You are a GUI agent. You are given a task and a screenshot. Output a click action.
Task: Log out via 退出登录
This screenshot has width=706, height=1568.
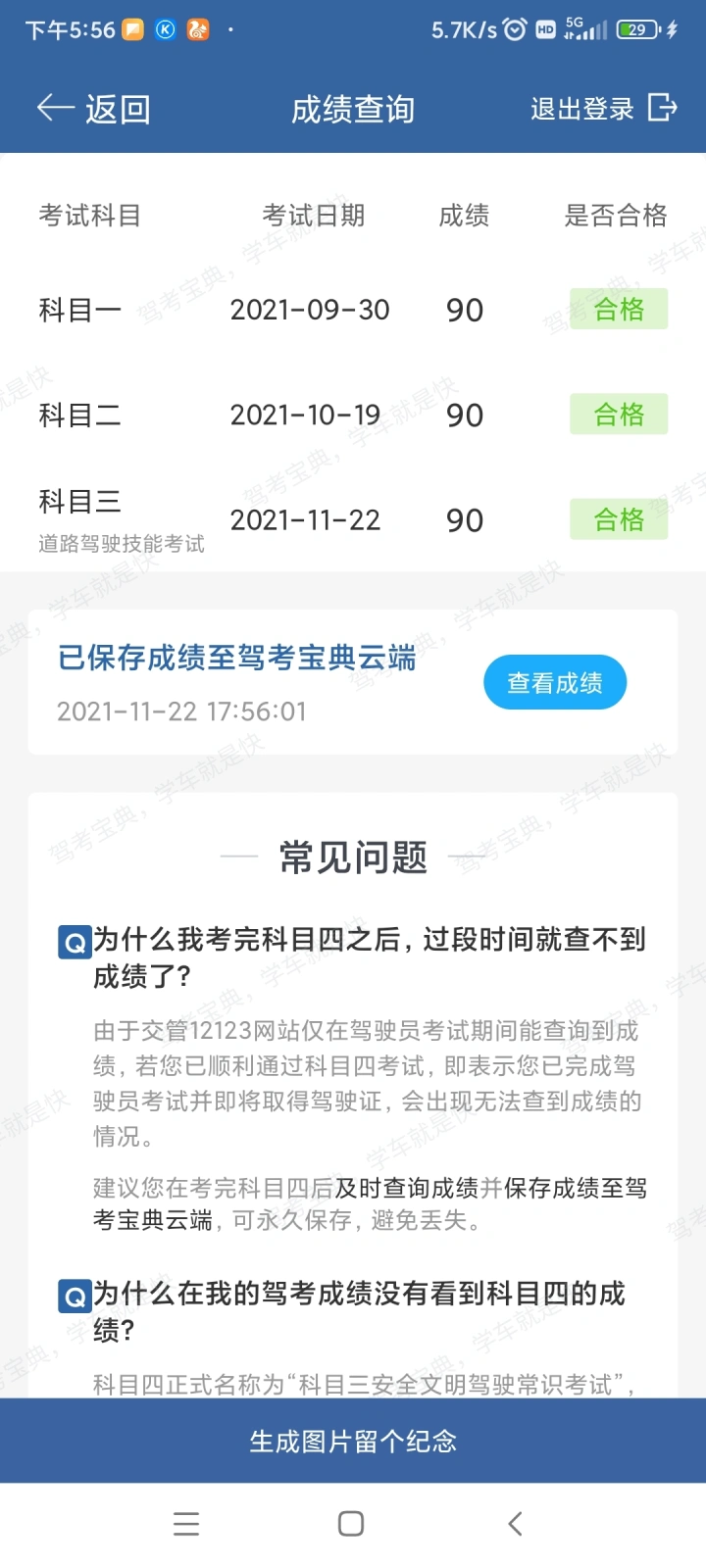(604, 108)
